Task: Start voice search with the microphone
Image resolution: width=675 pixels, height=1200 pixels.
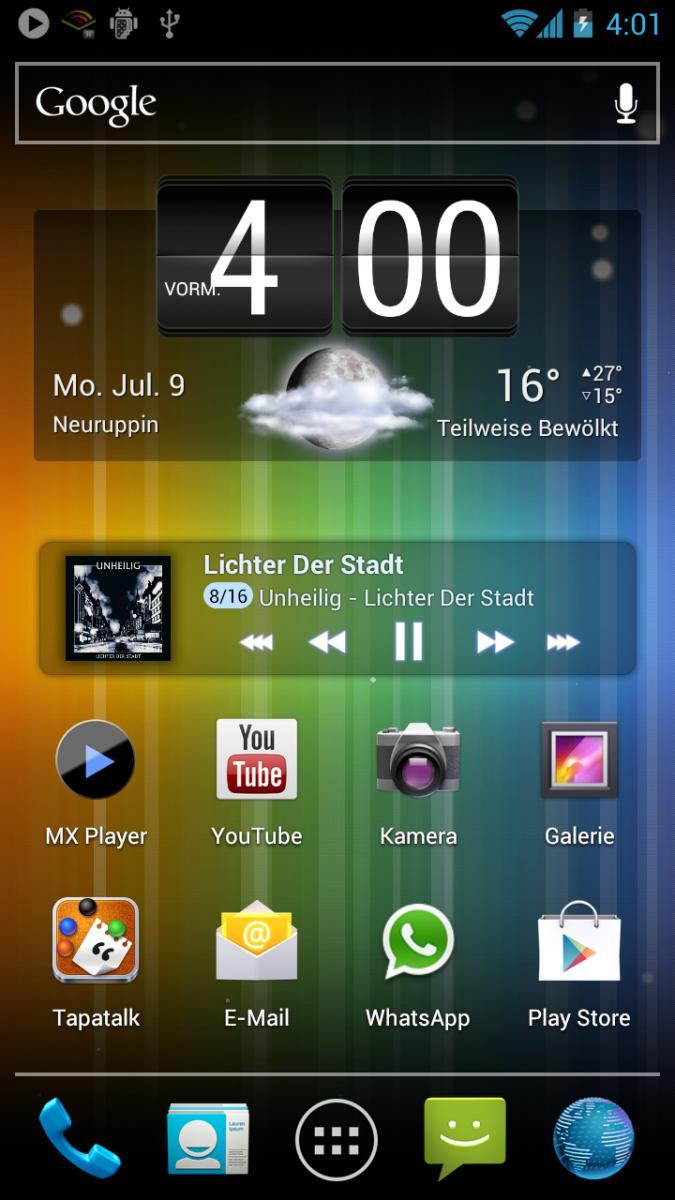Action: [626, 104]
